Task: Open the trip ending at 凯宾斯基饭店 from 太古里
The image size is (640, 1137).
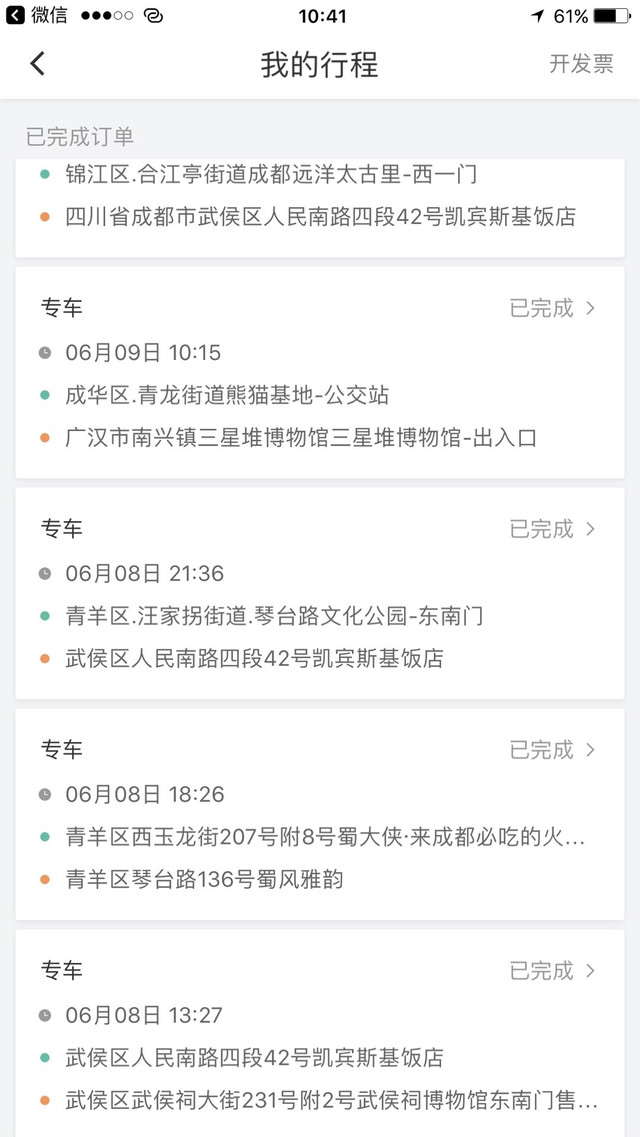Action: click(320, 207)
